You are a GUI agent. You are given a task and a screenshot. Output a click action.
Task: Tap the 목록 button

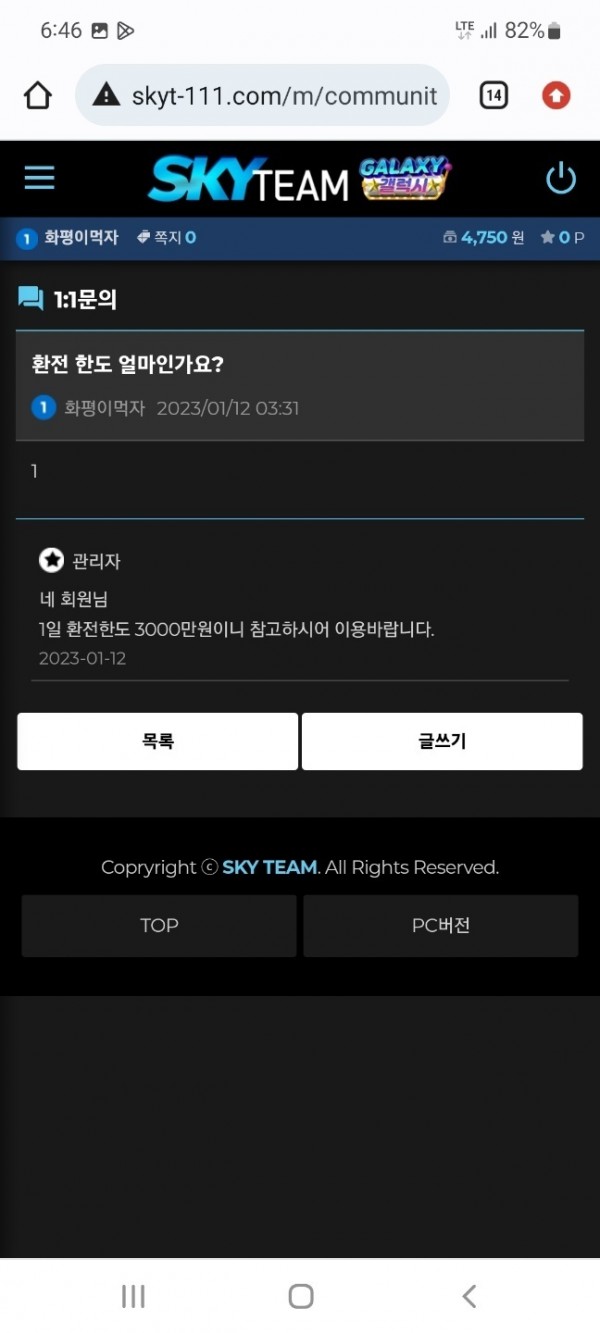(x=158, y=741)
